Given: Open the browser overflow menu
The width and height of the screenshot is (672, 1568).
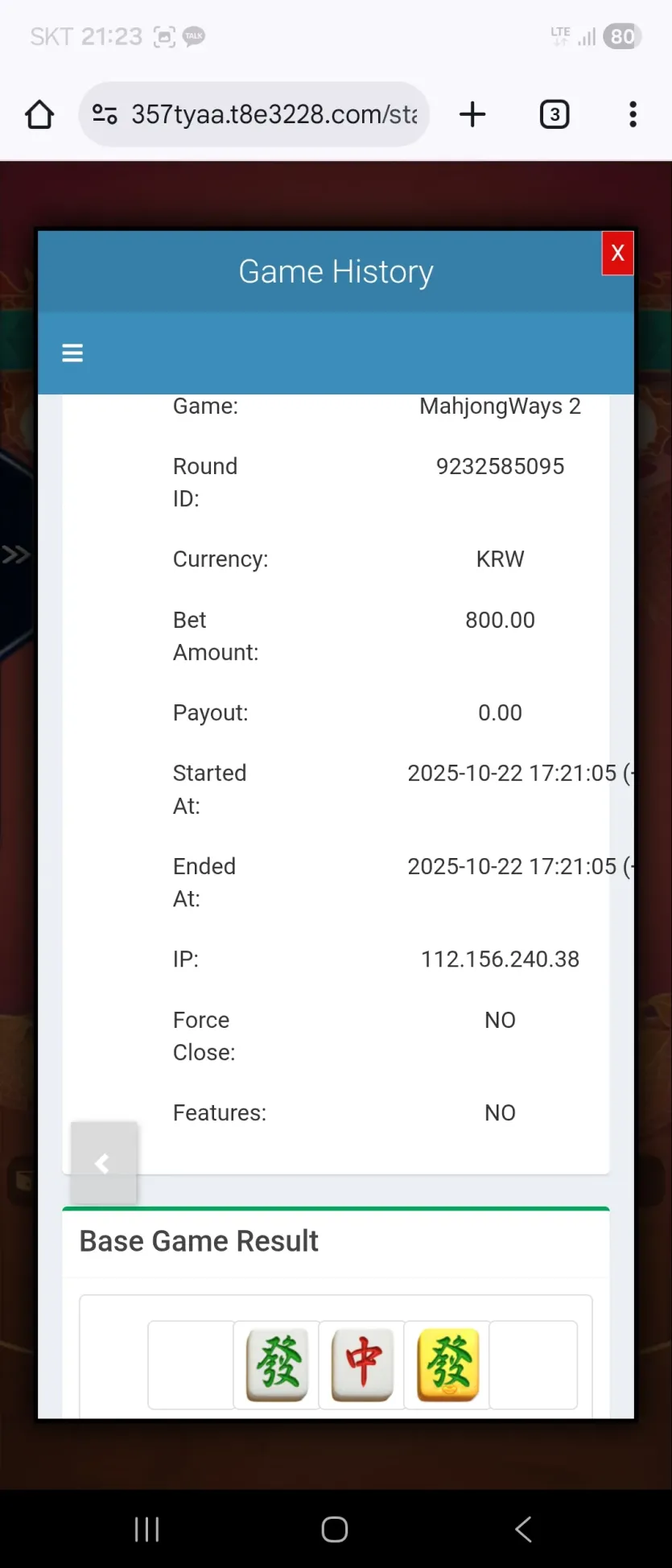Looking at the screenshot, I should coord(633,114).
